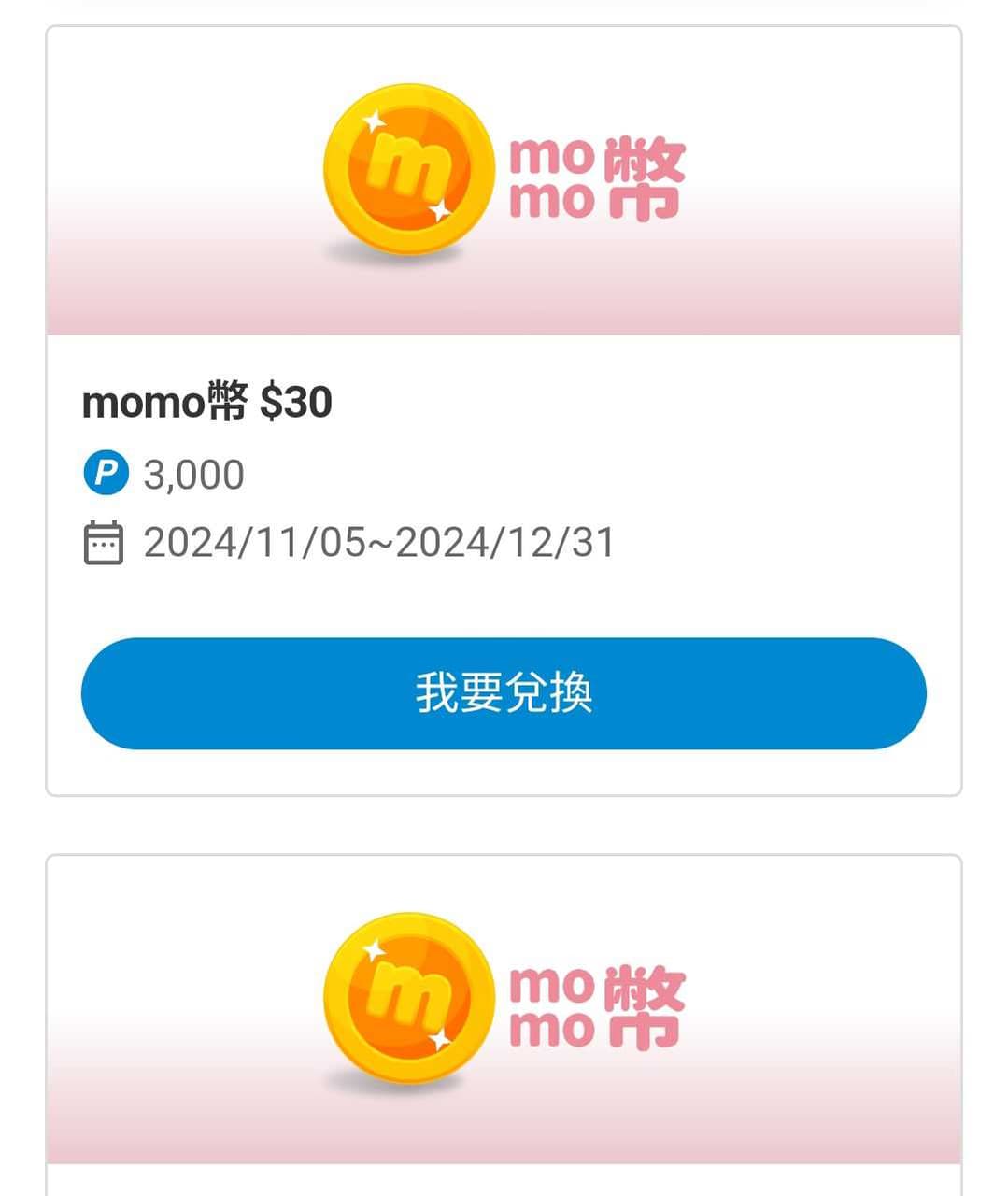Click the 3,000 points value
Screen dimensions: 1008x1196
click(196, 475)
